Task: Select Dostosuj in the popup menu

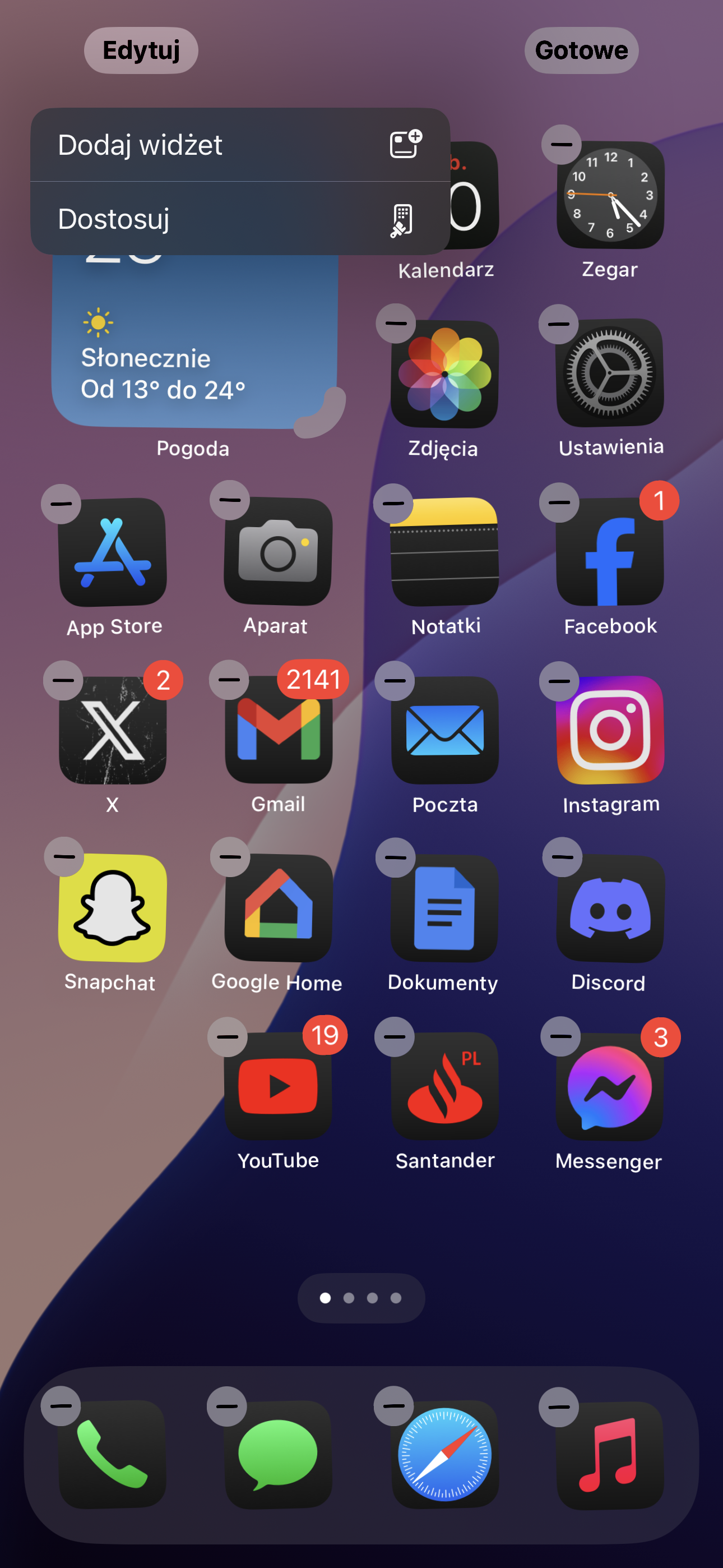Action: click(x=240, y=219)
